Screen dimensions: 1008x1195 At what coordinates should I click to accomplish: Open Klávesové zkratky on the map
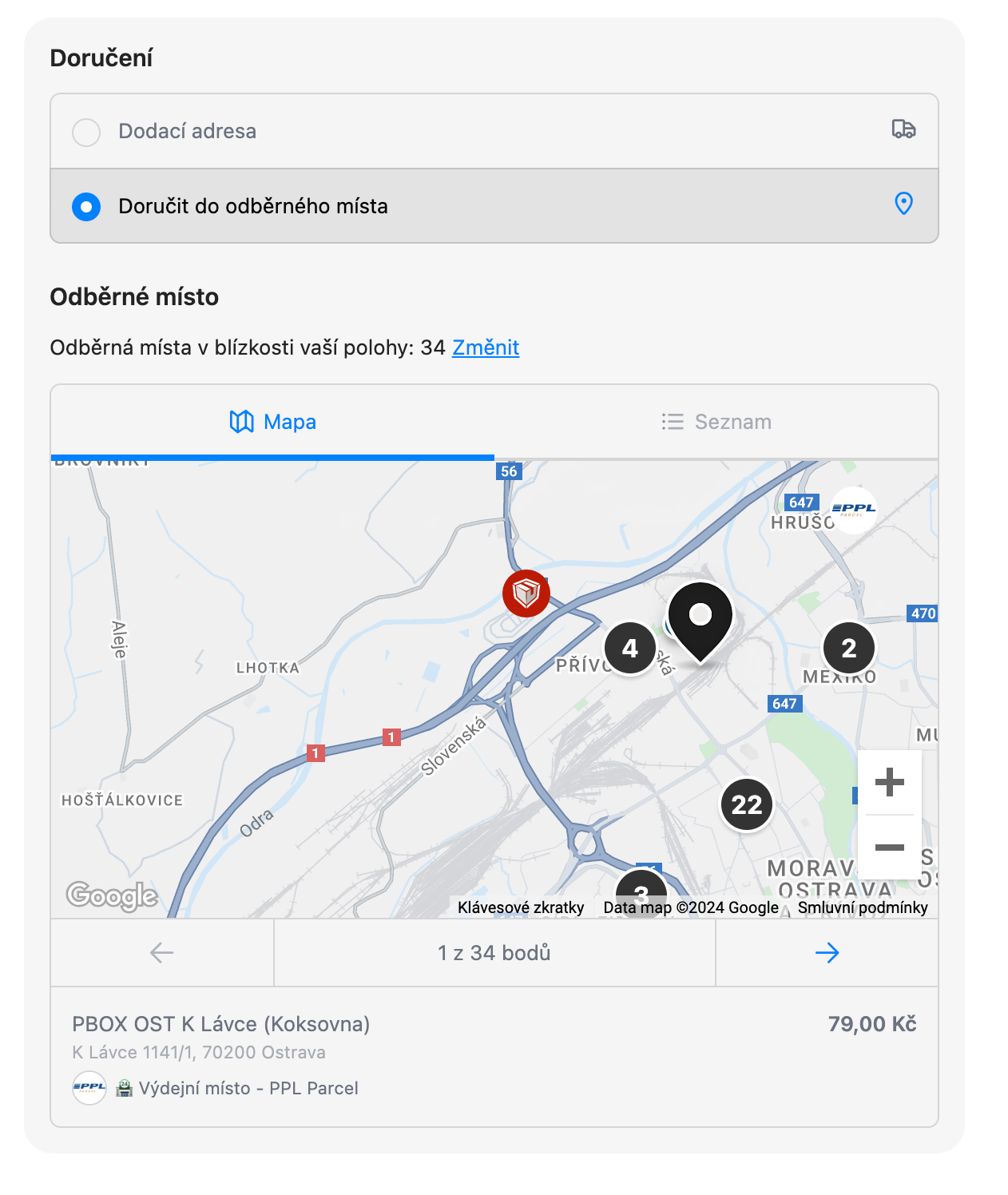[x=521, y=907]
